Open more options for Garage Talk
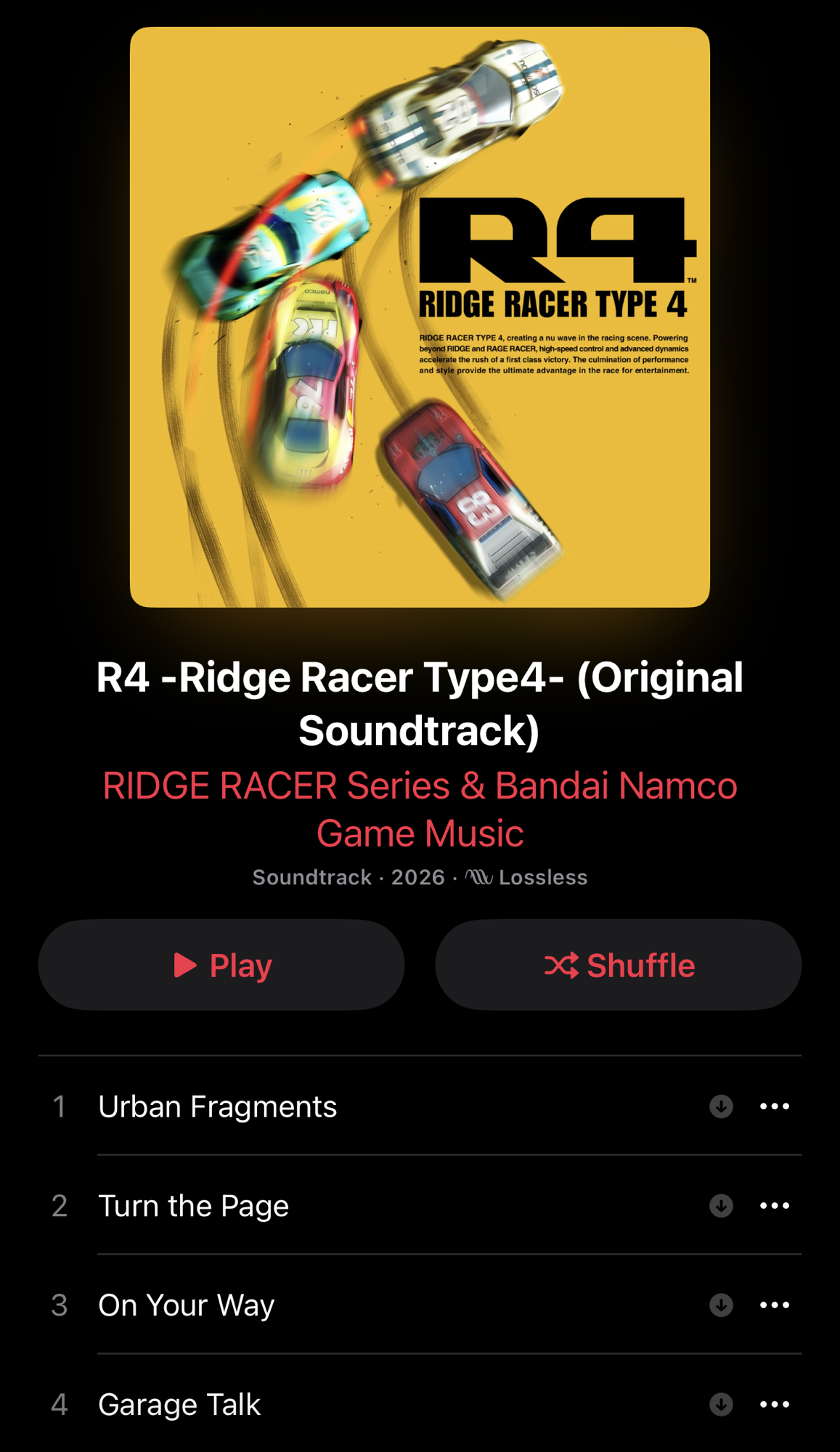Screen dimensions: 840x1452 [x=775, y=1405]
